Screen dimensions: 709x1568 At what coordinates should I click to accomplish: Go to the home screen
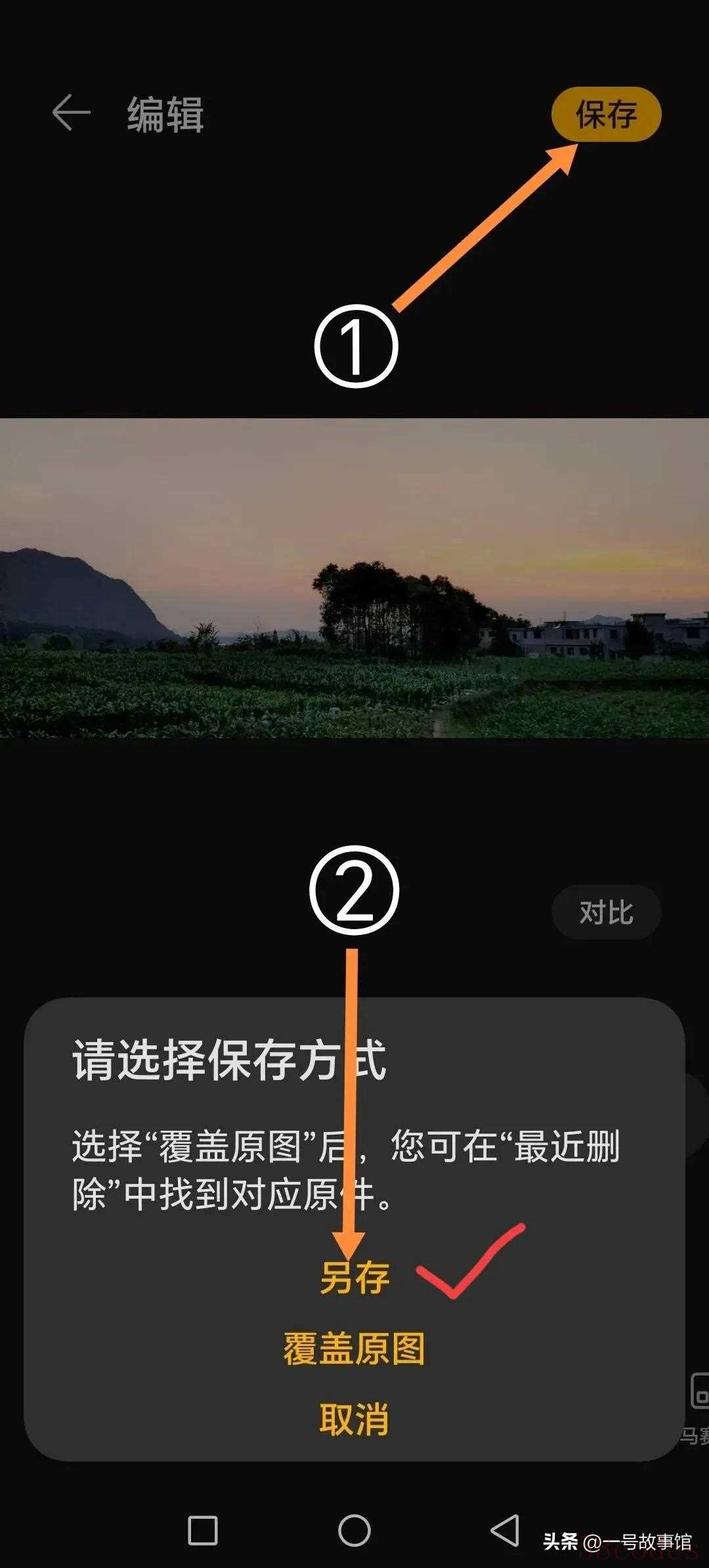354,1531
